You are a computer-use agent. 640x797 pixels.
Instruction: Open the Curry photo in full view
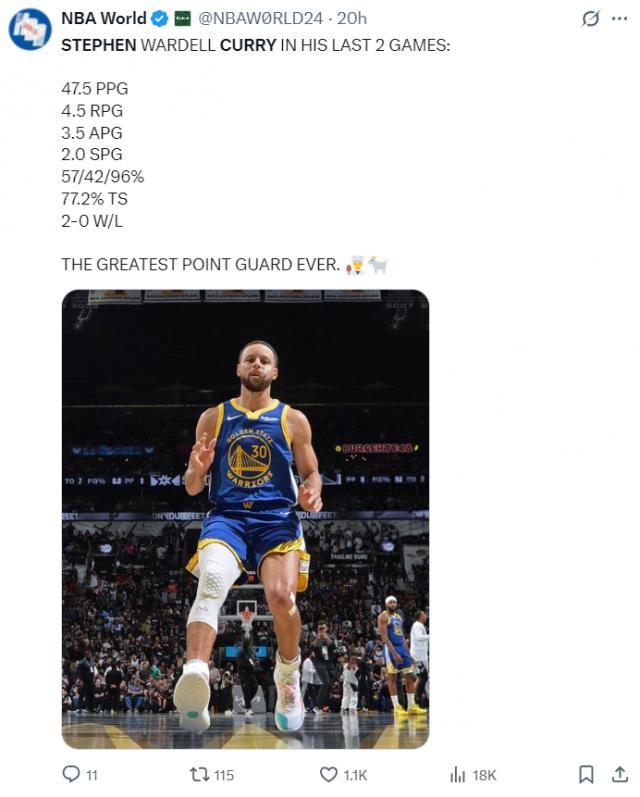(246, 519)
